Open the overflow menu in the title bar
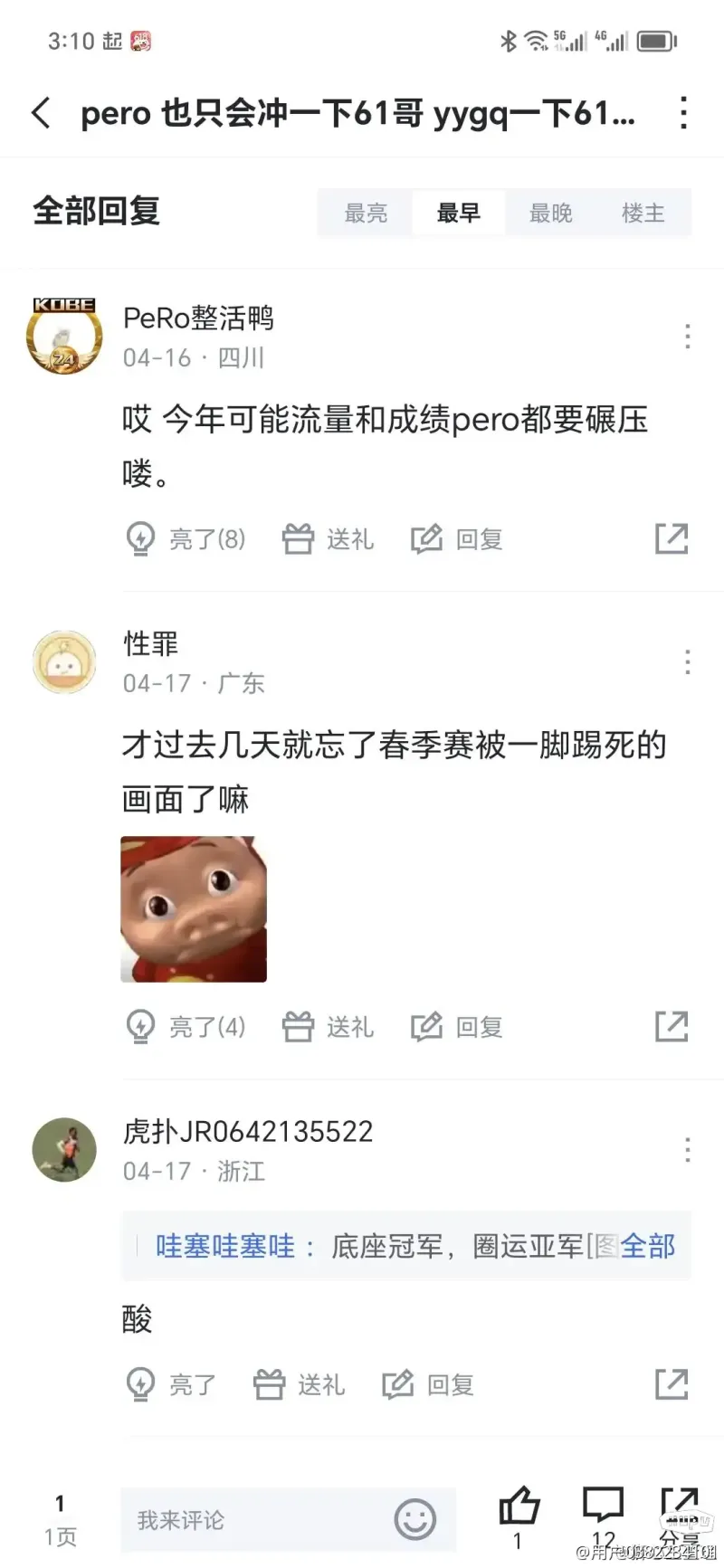Screen dimensions: 724x1568 click(x=683, y=114)
